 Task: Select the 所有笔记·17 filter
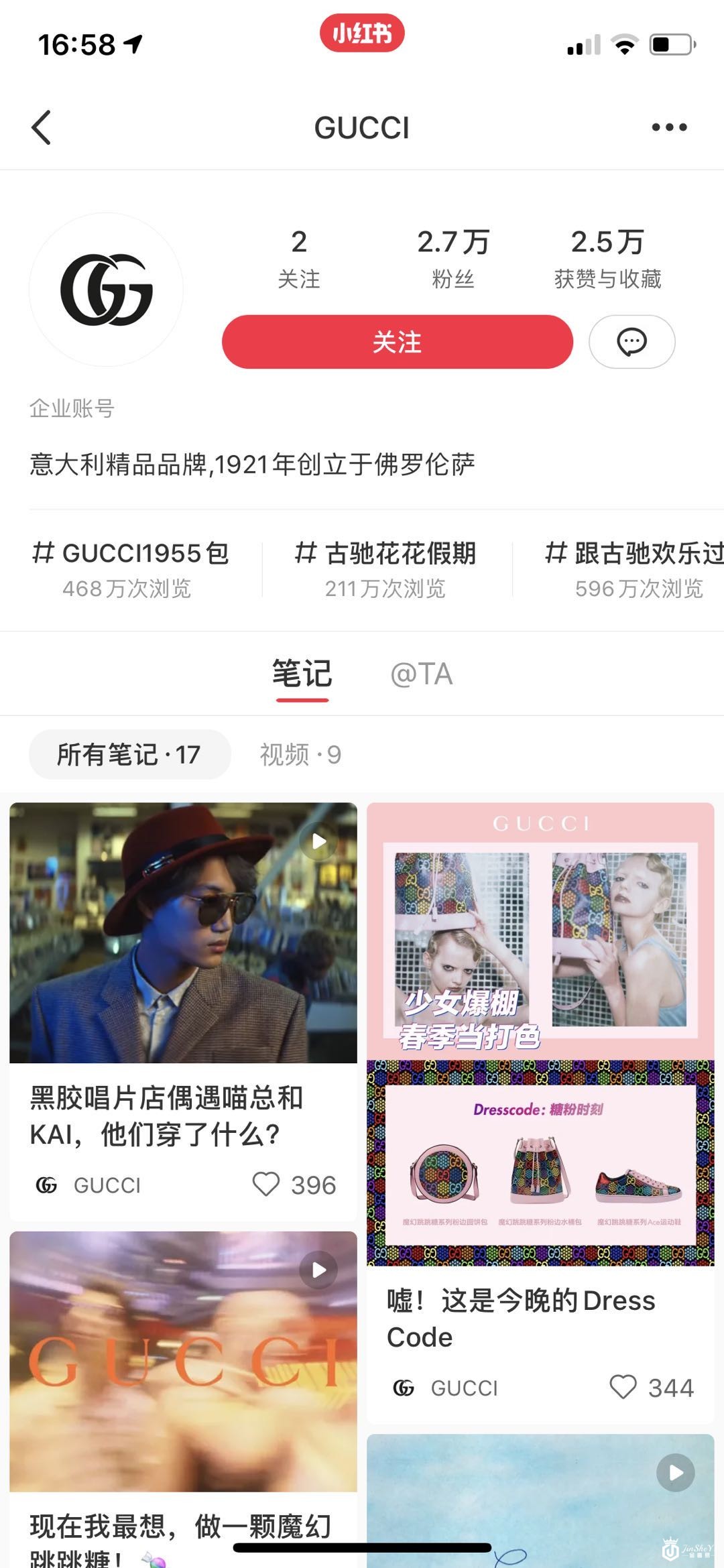pos(129,755)
